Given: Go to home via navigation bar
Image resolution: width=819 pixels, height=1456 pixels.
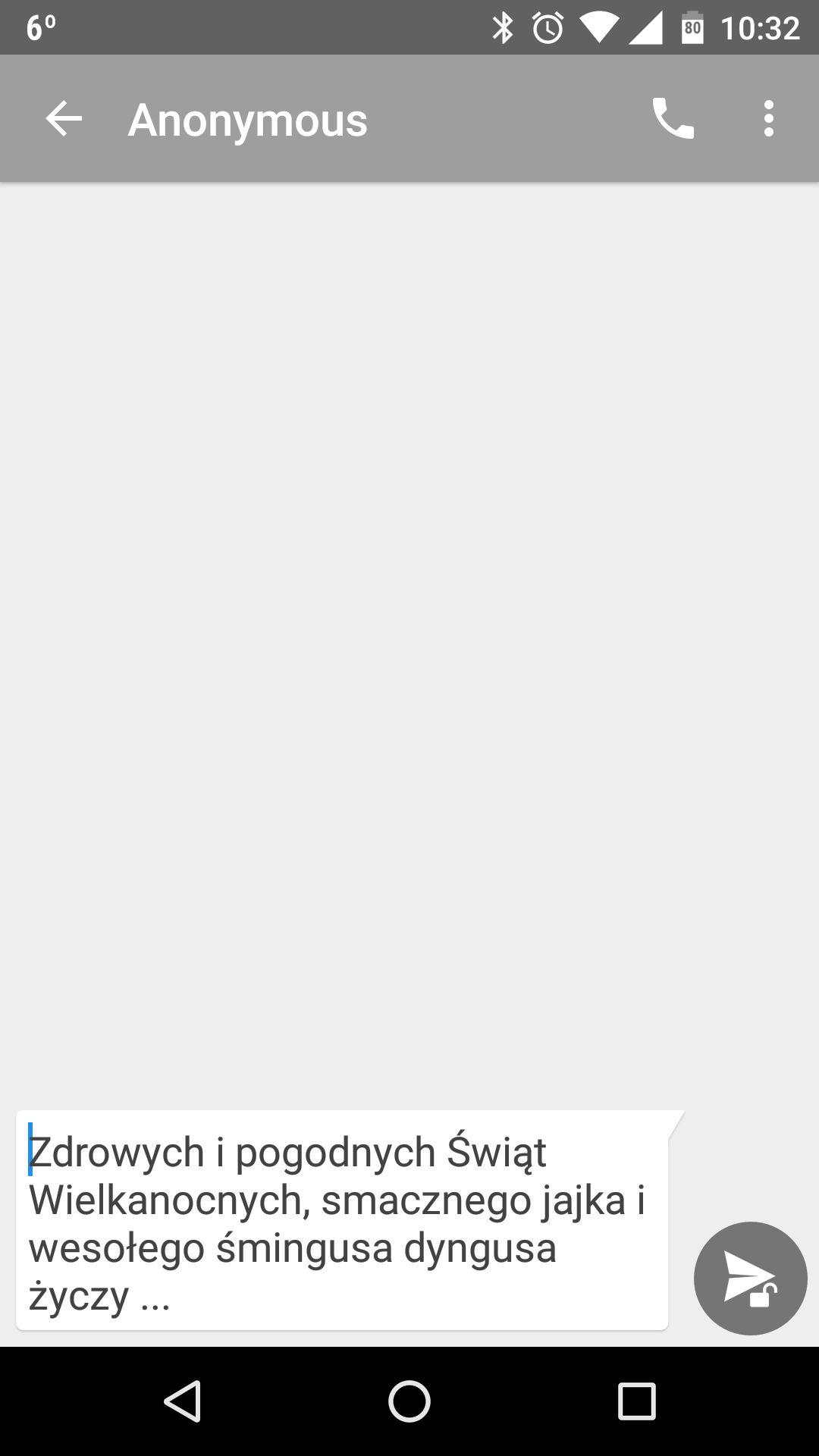Looking at the screenshot, I should 409,1401.
